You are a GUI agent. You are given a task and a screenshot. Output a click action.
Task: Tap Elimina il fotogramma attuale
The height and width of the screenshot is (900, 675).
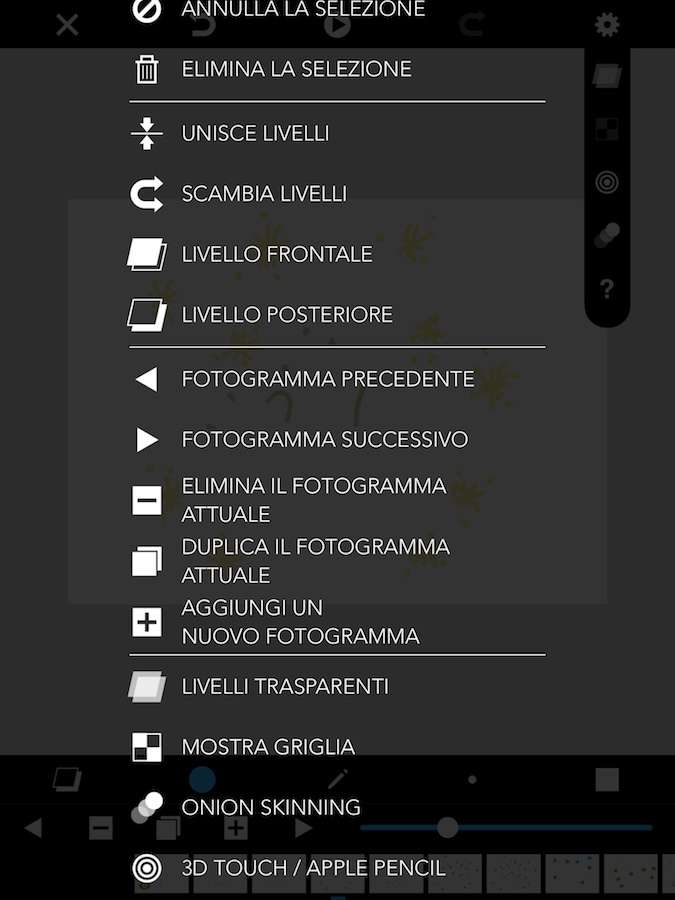point(313,500)
